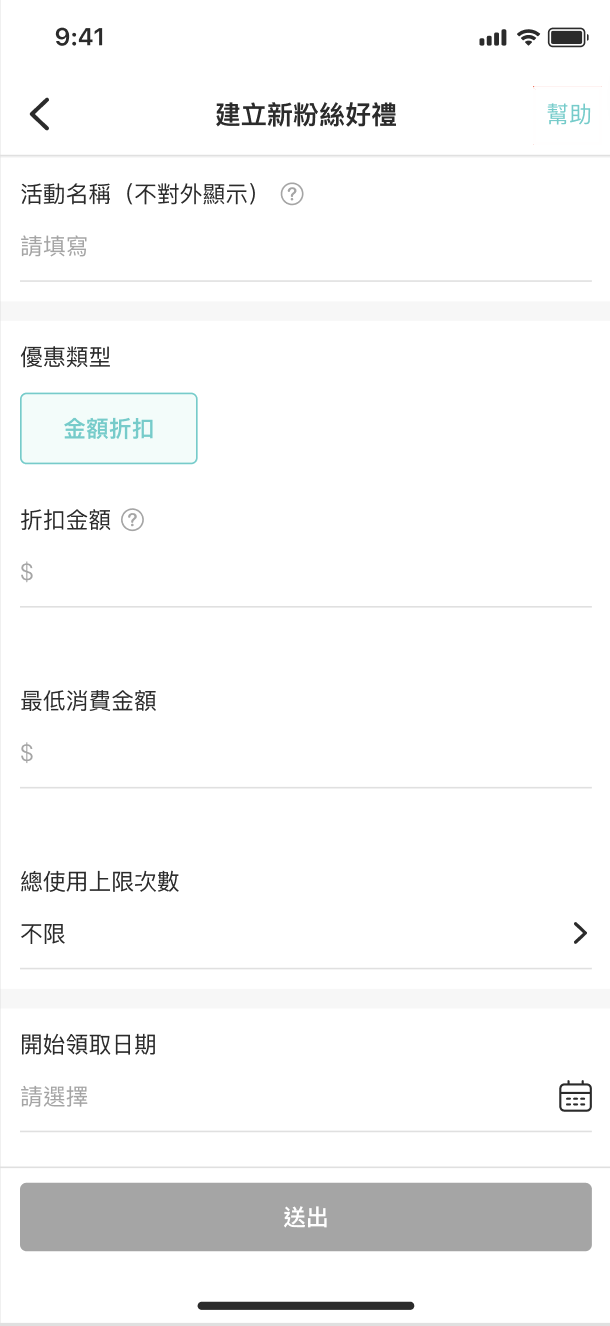Go back using the top-left arrow

[x=40, y=115]
